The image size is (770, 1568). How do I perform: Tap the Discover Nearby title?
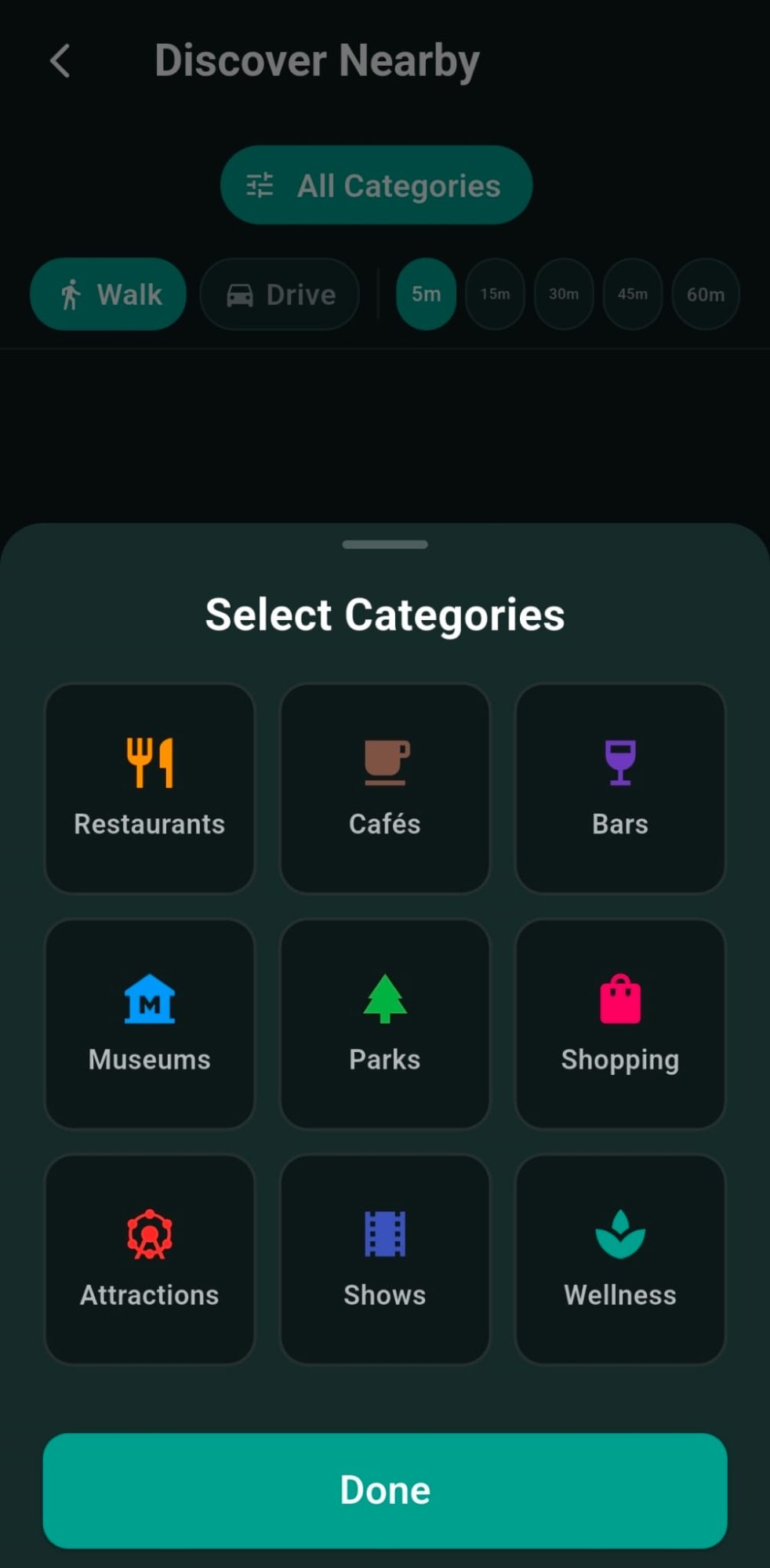317,60
